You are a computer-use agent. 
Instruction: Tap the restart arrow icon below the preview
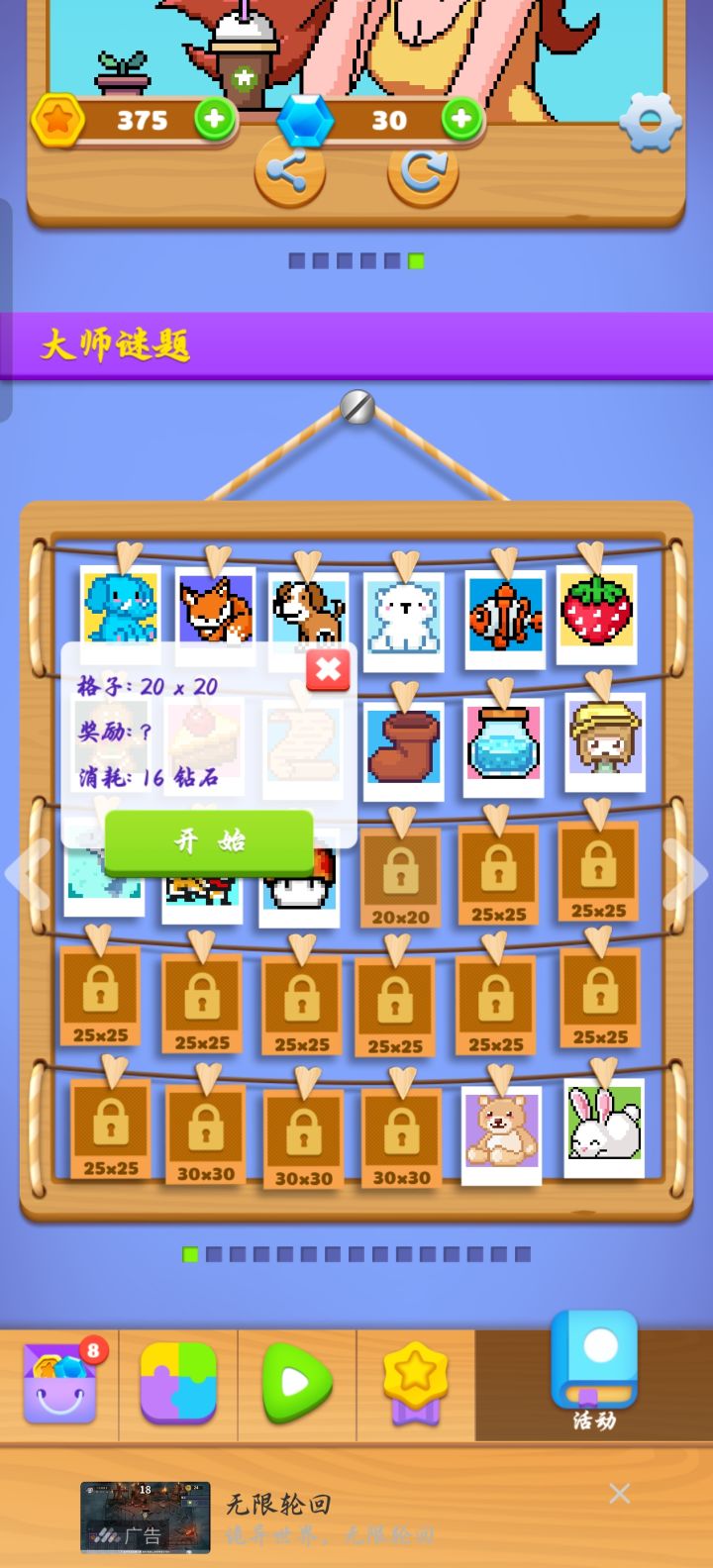point(421,170)
